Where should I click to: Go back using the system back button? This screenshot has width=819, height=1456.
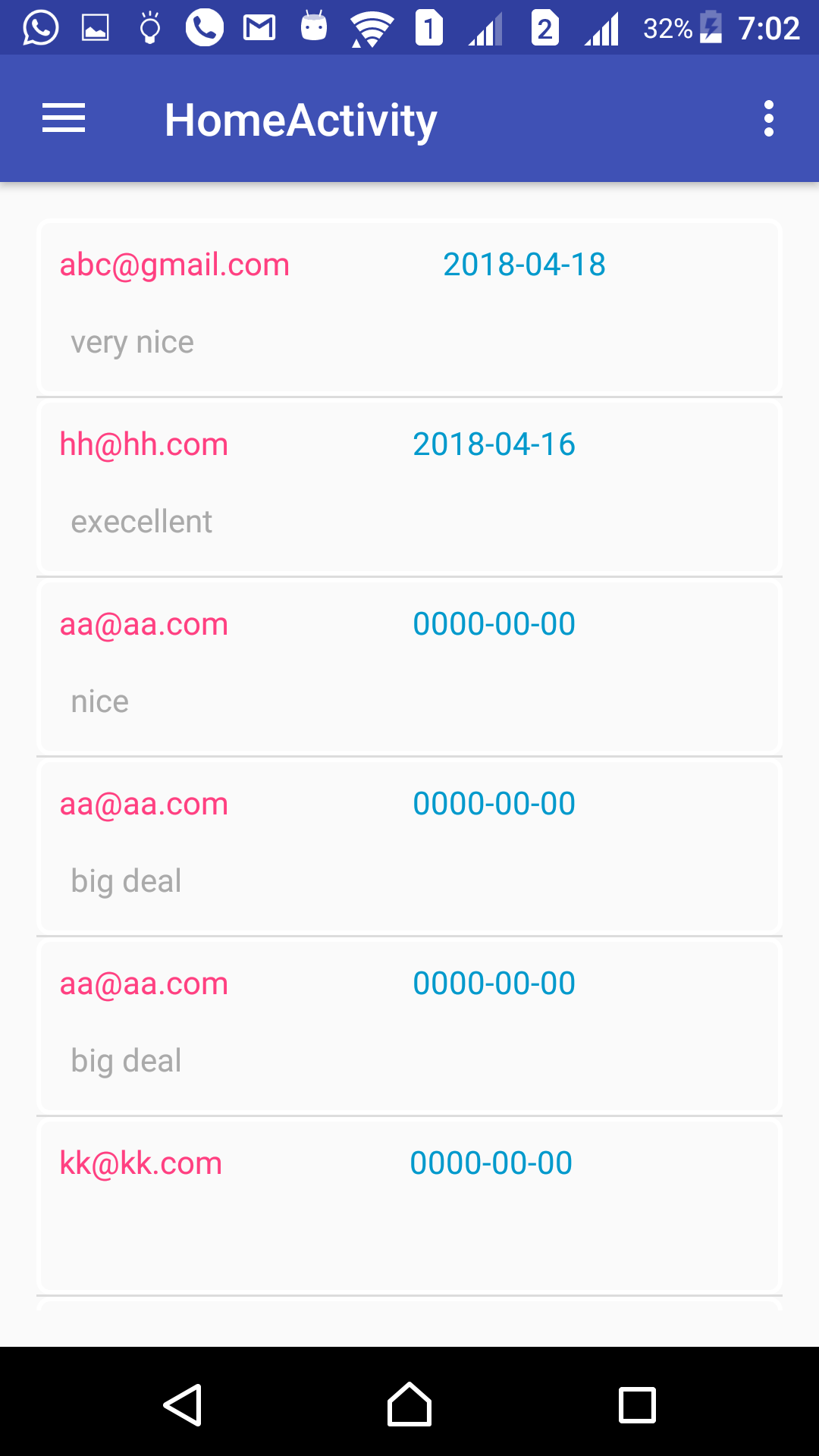point(183,1405)
